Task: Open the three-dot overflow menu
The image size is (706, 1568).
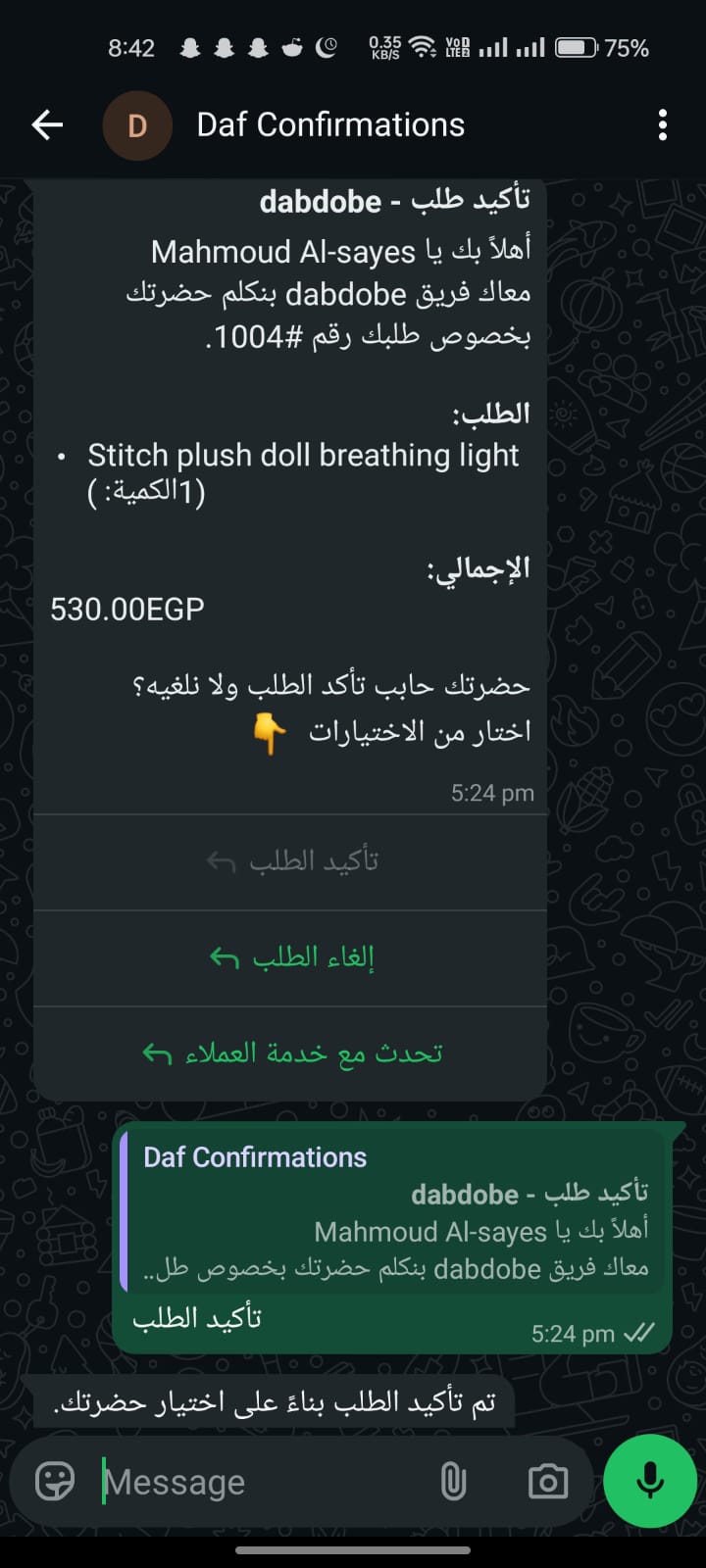Action: coord(663,124)
